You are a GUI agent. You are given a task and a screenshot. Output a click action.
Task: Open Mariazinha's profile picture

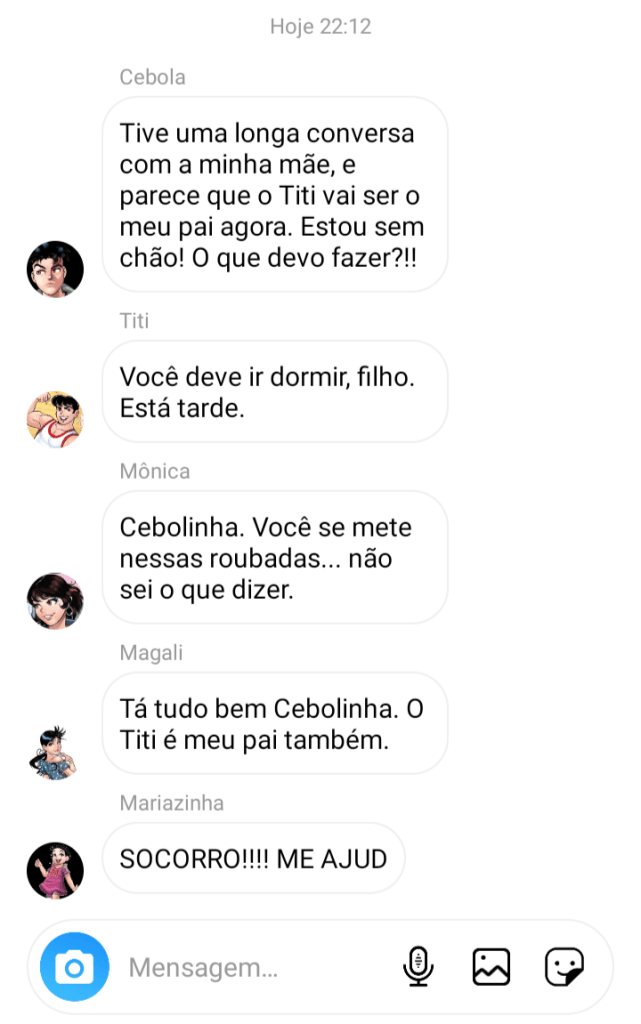pyautogui.click(x=55, y=870)
